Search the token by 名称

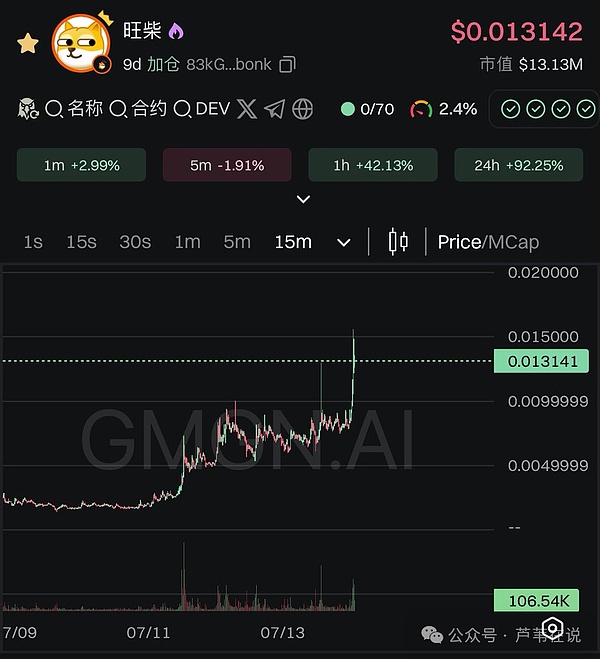[x=75, y=109]
